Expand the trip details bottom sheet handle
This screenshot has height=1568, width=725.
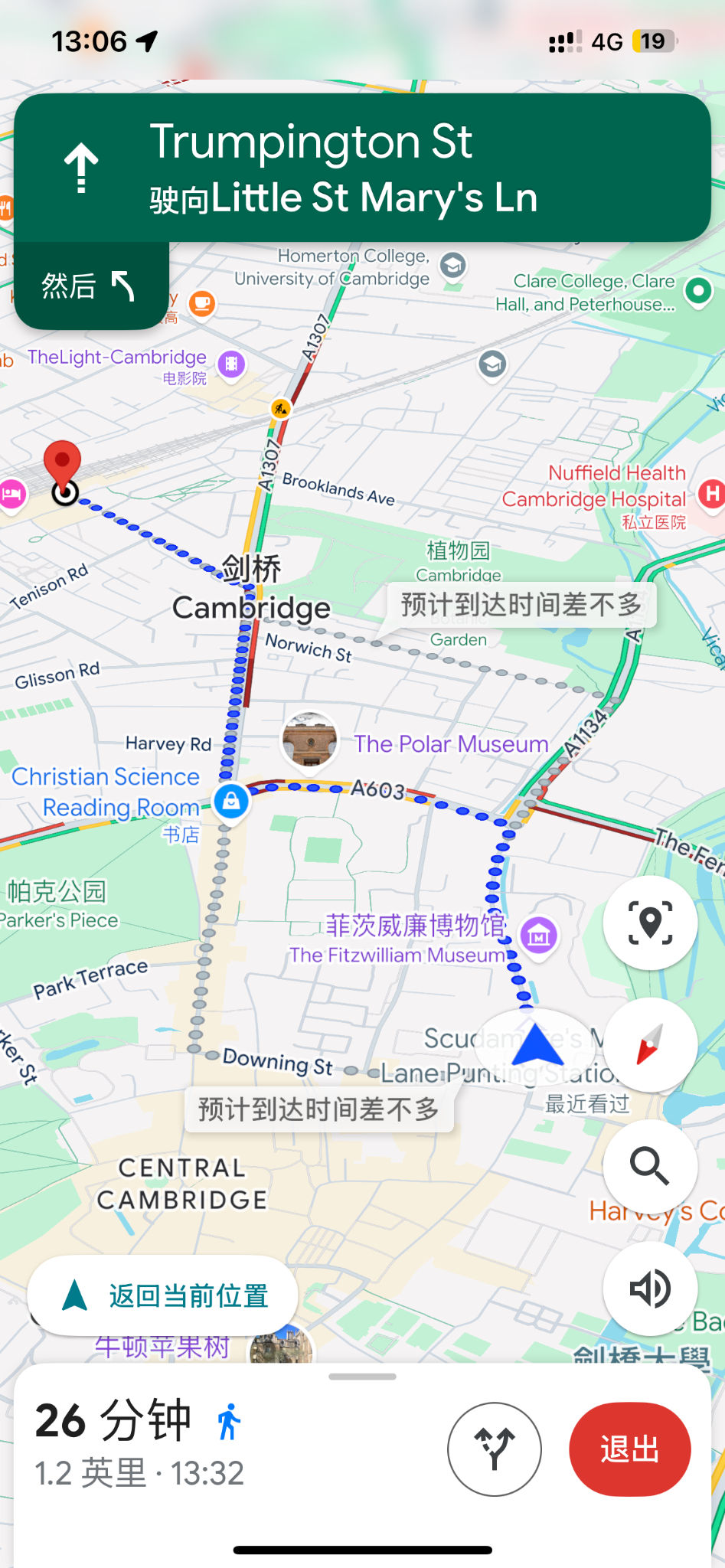pyautogui.click(x=362, y=1377)
